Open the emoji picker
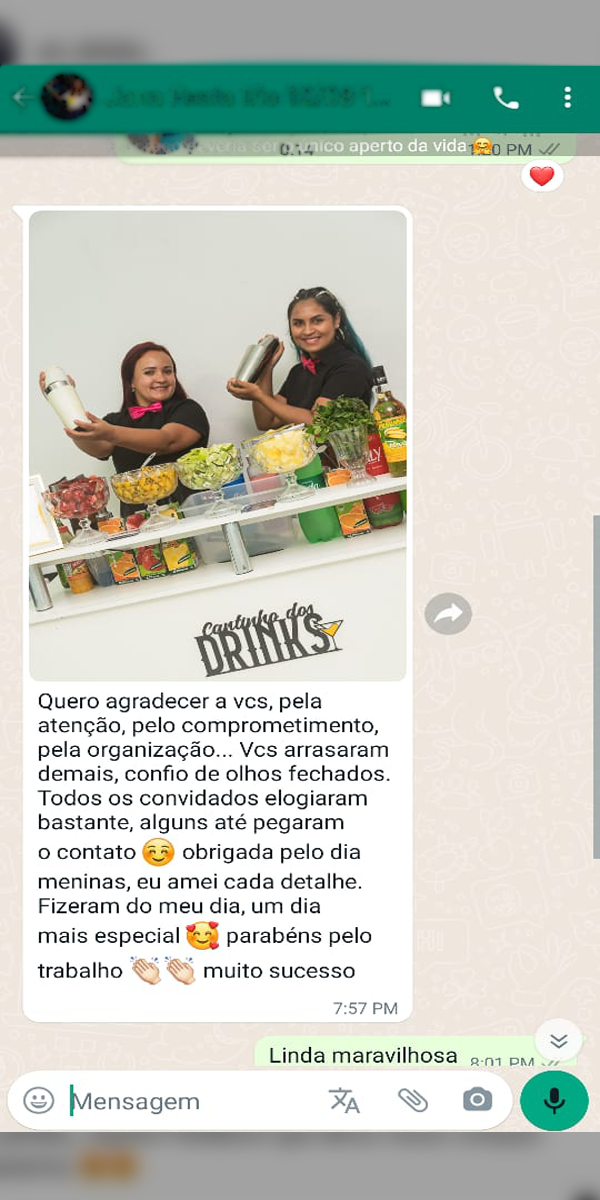This screenshot has height=1200, width=600. [39, 1100]
